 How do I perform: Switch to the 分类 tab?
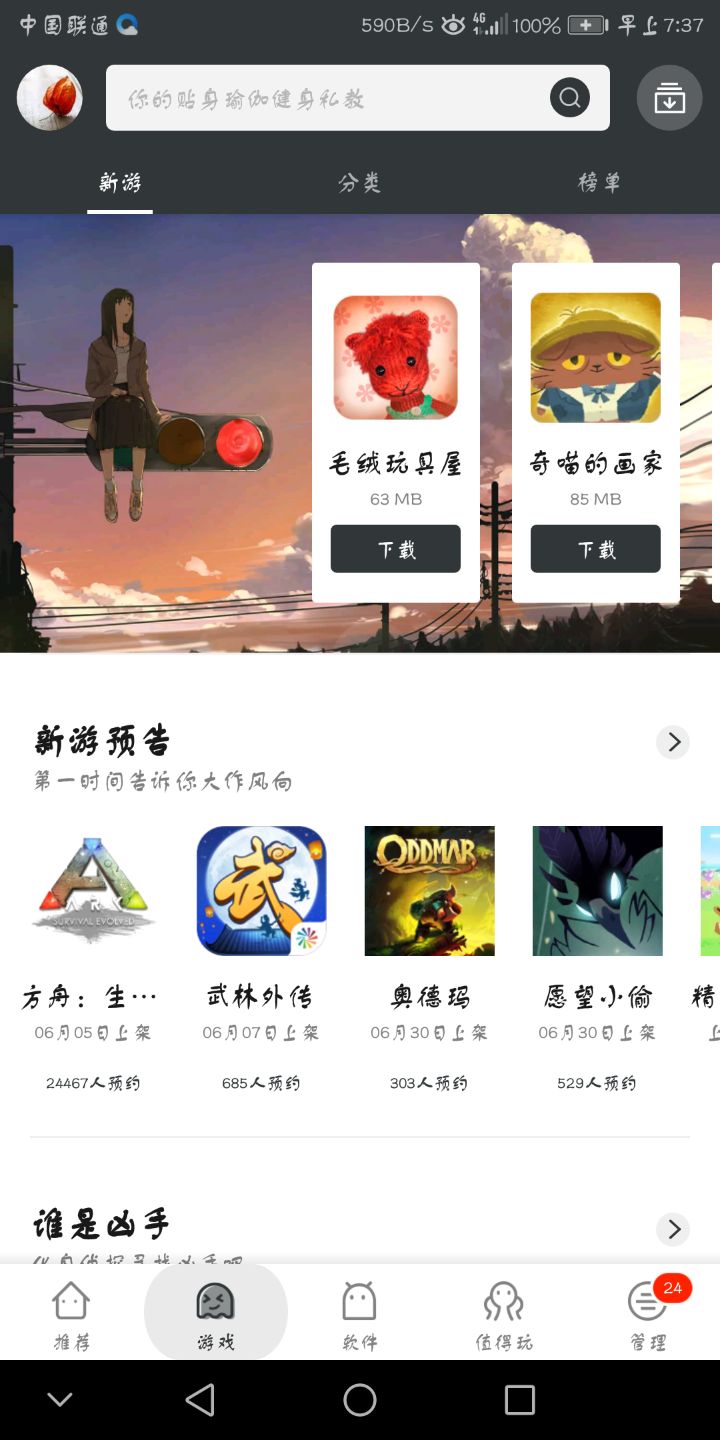click(359, 183)
